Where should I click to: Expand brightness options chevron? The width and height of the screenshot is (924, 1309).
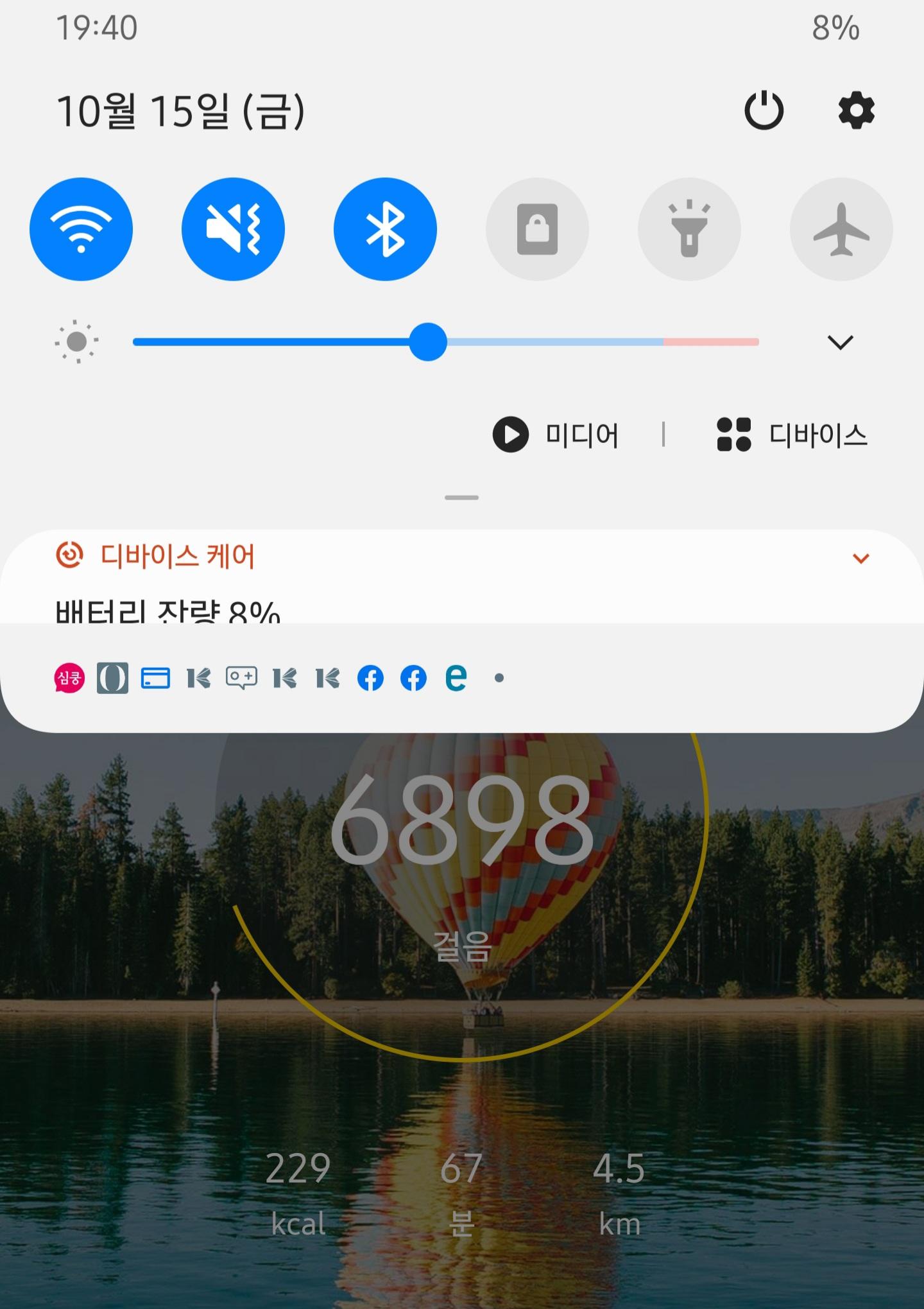pyautogui.click(x=840, y=342)
